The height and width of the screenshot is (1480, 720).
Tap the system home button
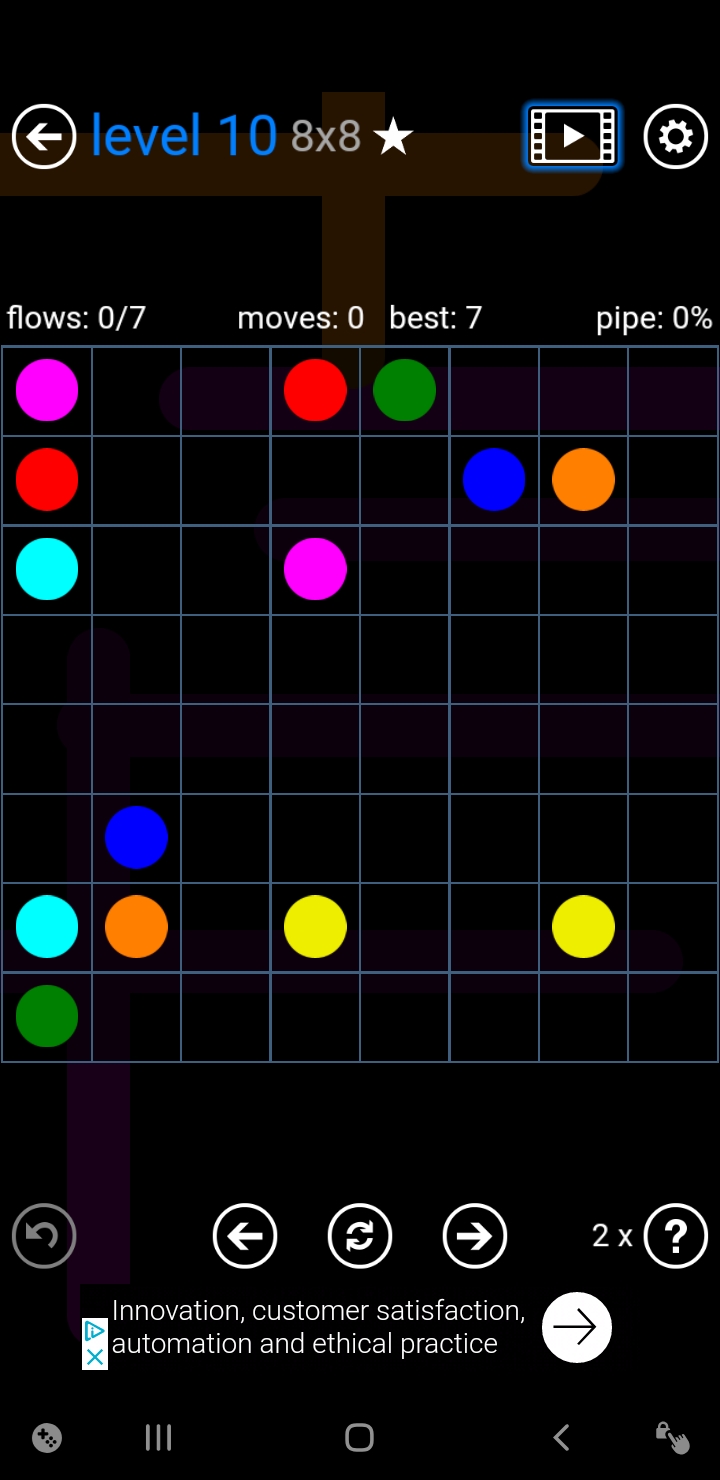[359, 1438]
